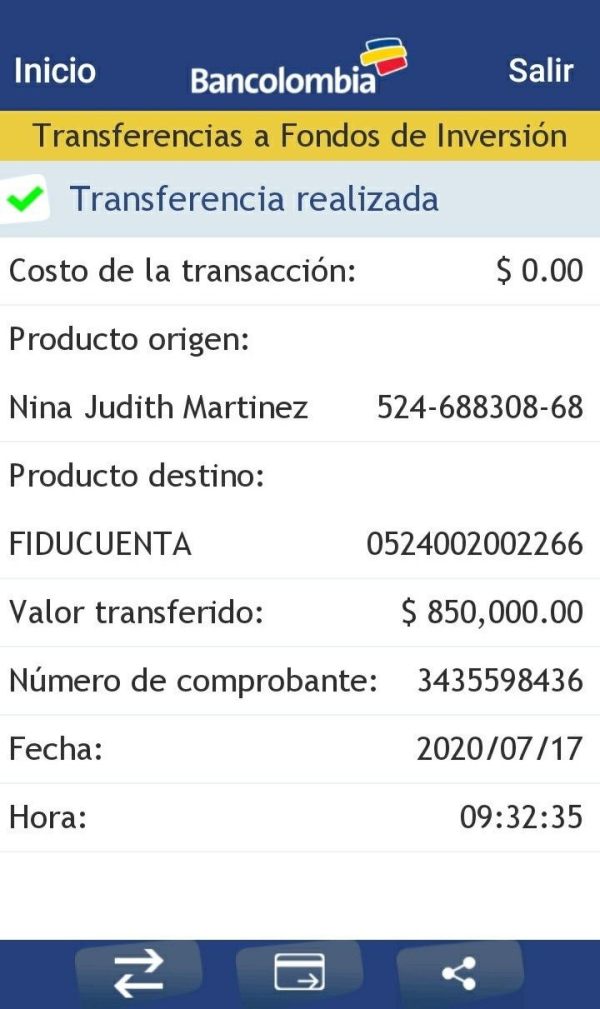Share the transfer receipt
The height and width of the screenshot is (1009, 600).
(459, 973)
